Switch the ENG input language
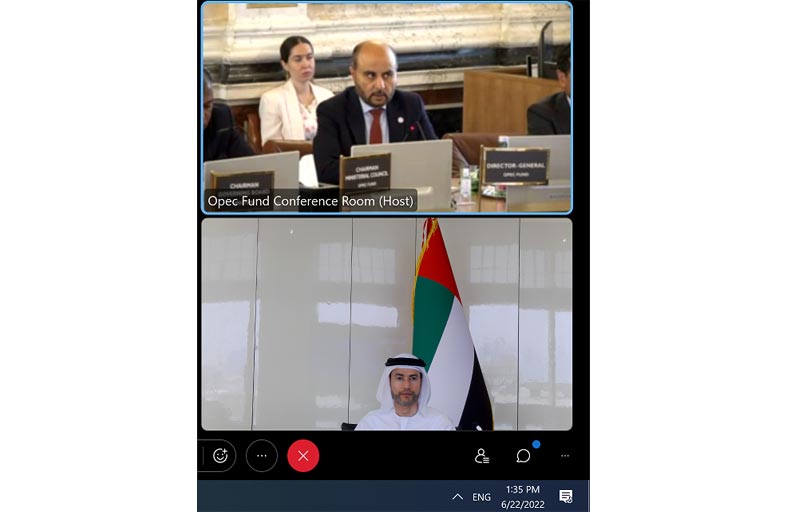Viewport: 787px width, 512px height. [x=482, y=496]
